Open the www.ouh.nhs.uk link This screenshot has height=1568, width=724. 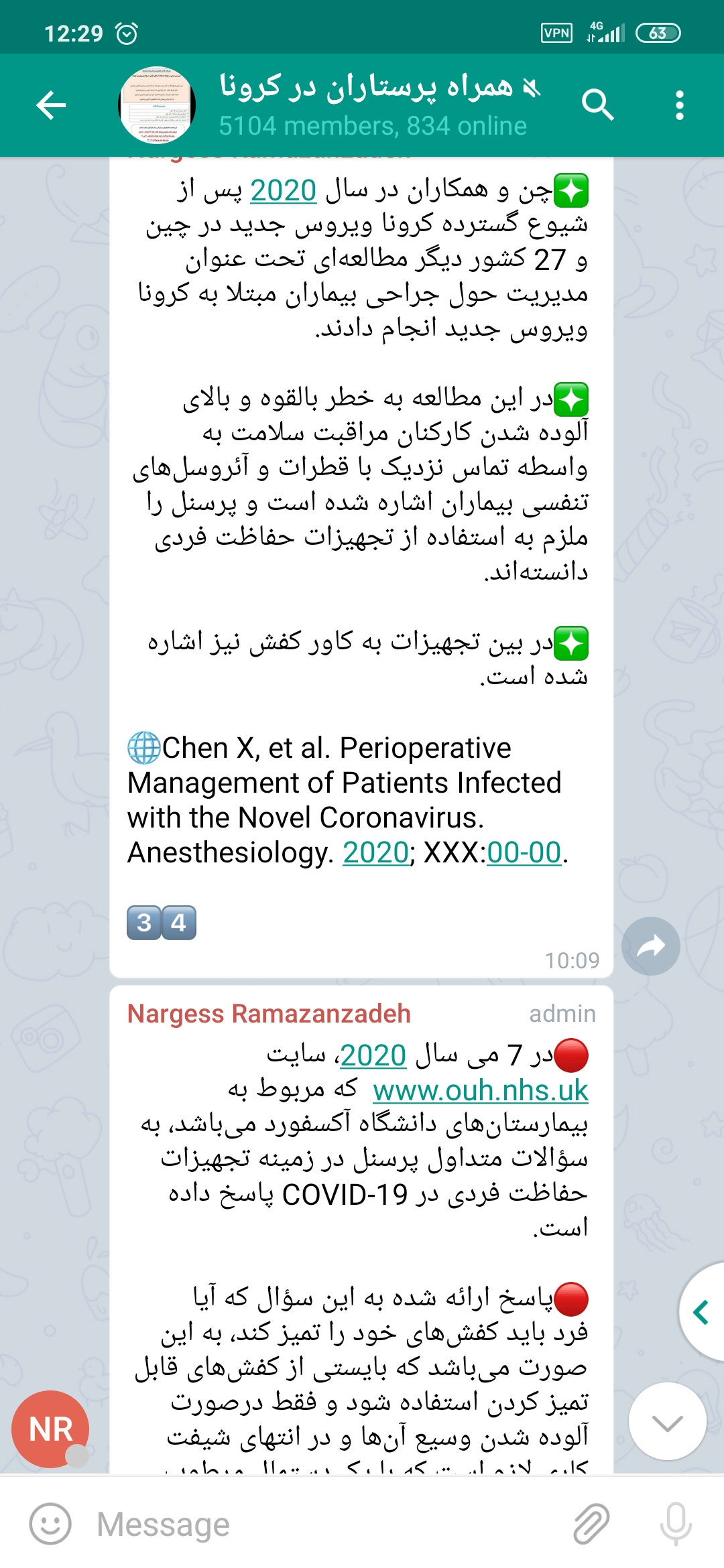[480, 1091]
